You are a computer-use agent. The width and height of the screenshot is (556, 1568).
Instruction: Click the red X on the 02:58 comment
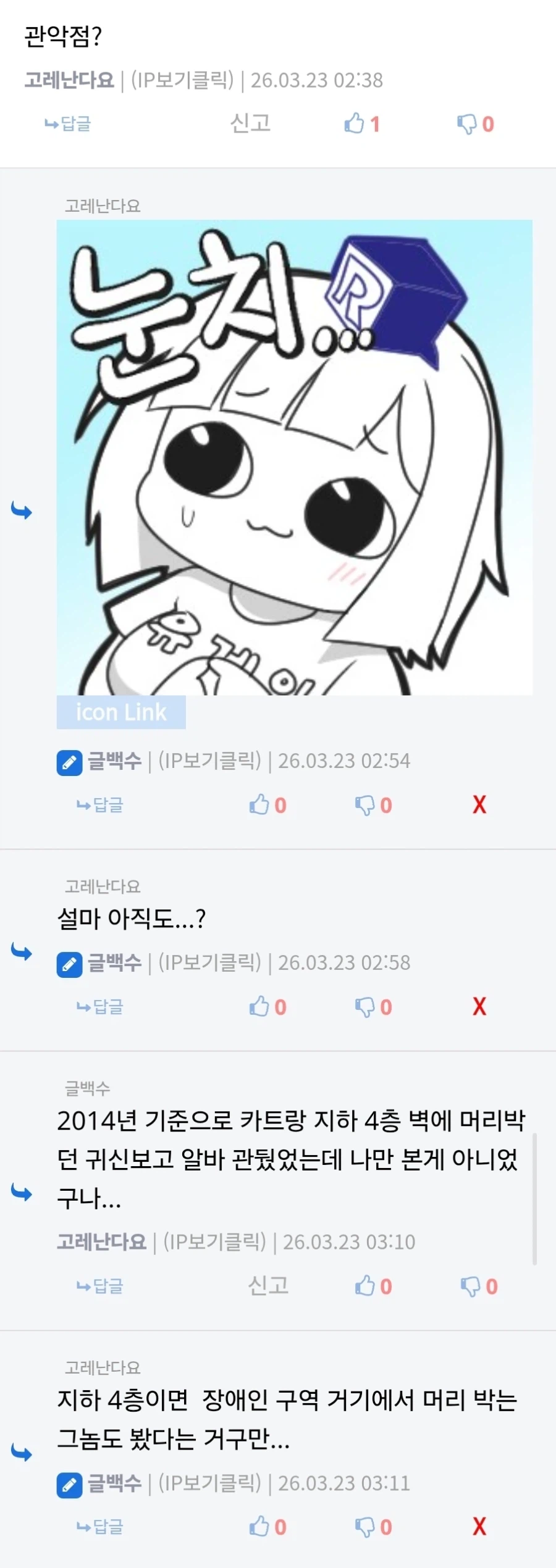point(479,1006)
